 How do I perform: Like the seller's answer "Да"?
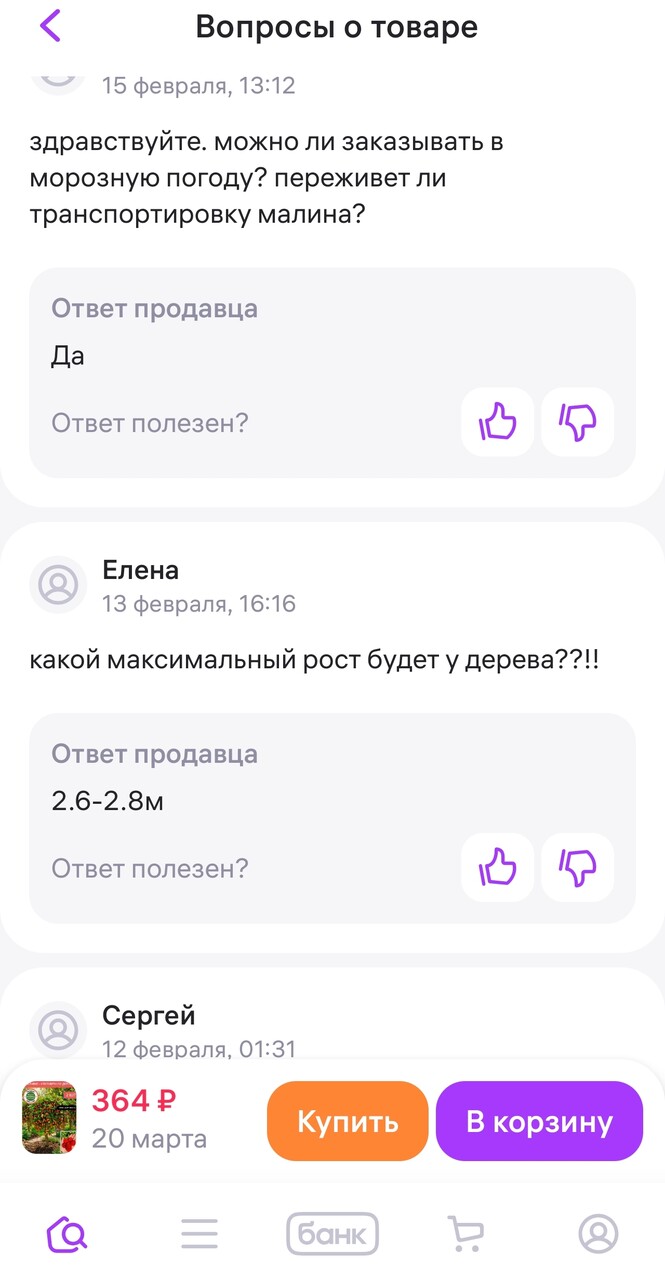497,422
